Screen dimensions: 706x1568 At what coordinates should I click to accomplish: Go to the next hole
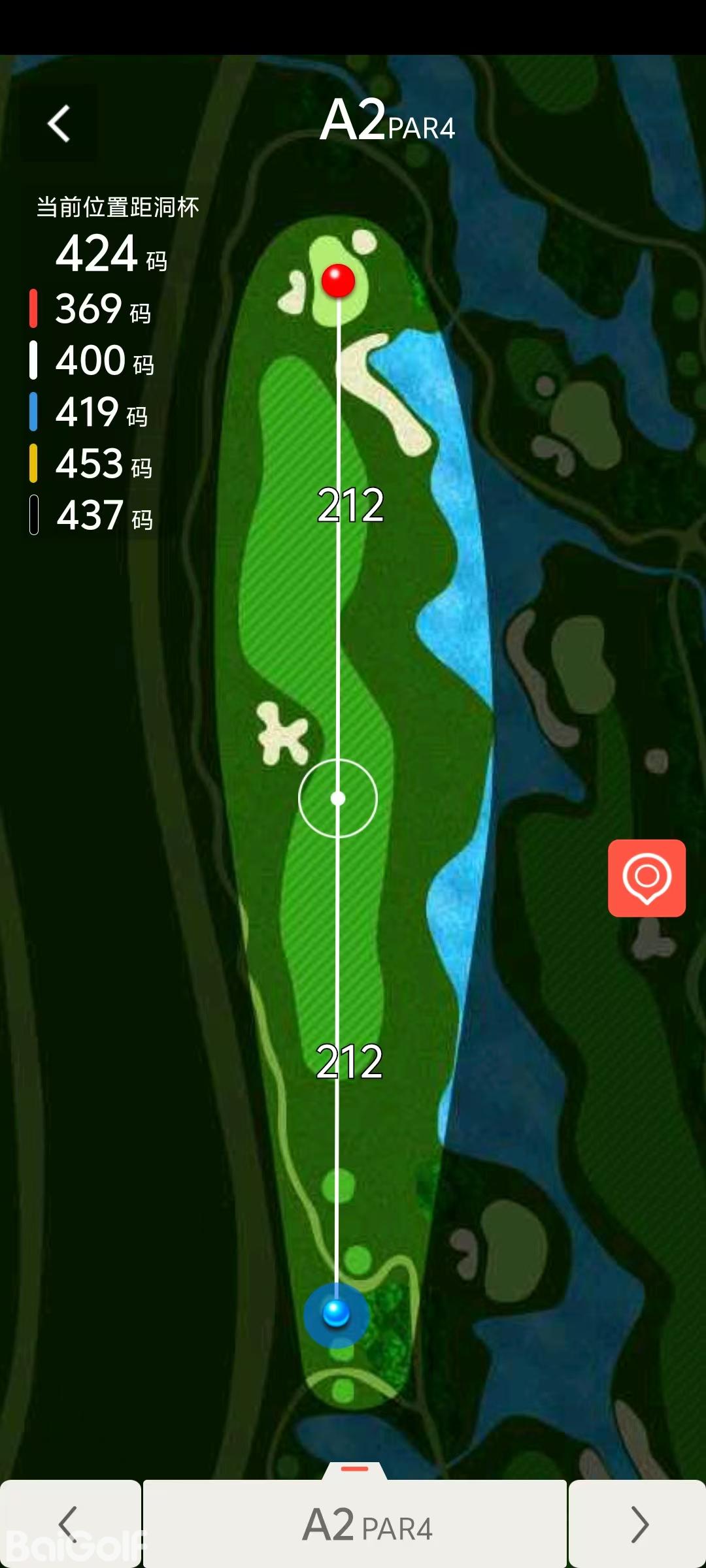(638, 1524)
